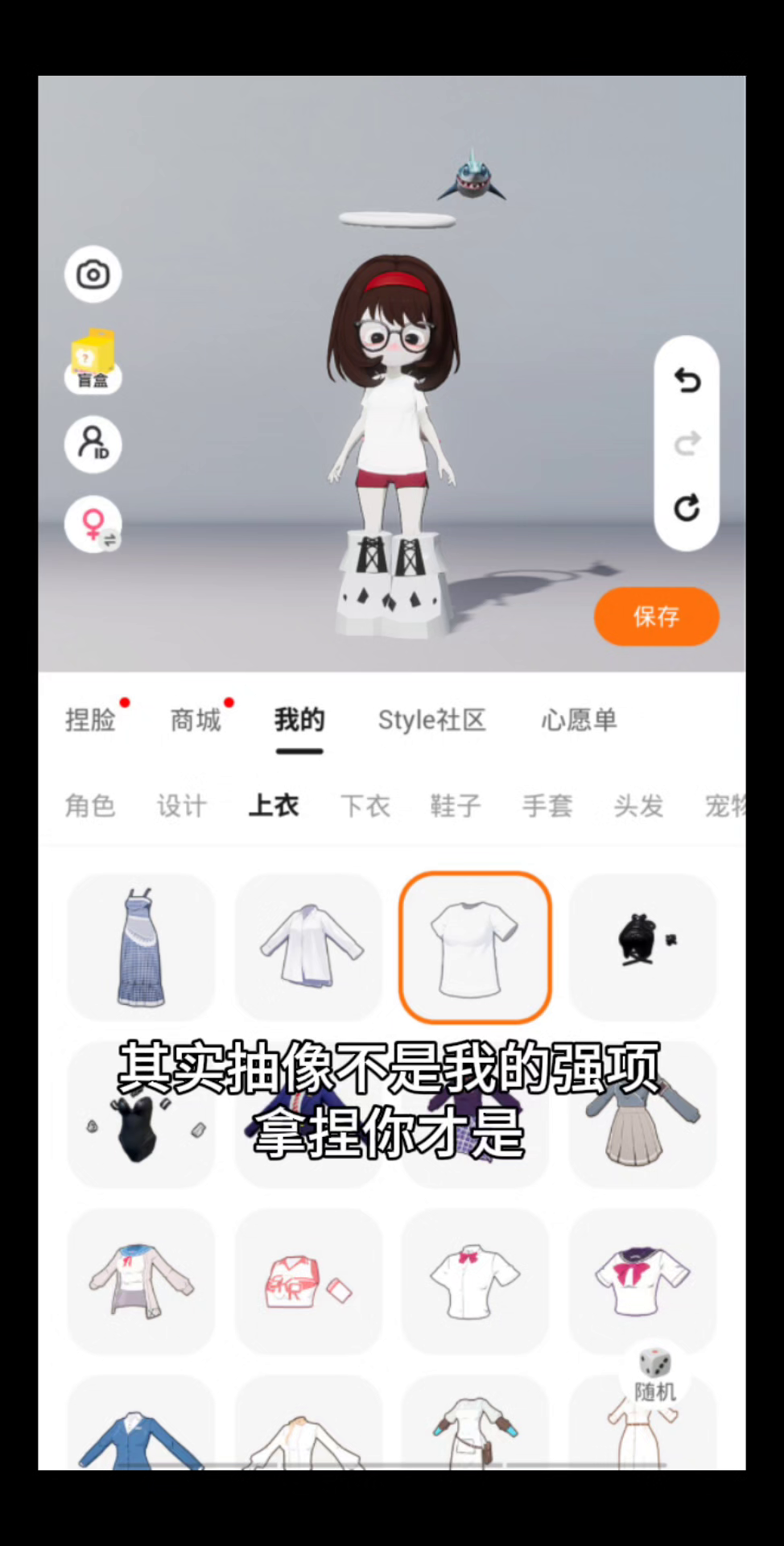The image size is (784, 1546).
Task: Tap the camera icon to take photo
Action: coord(93,275)
